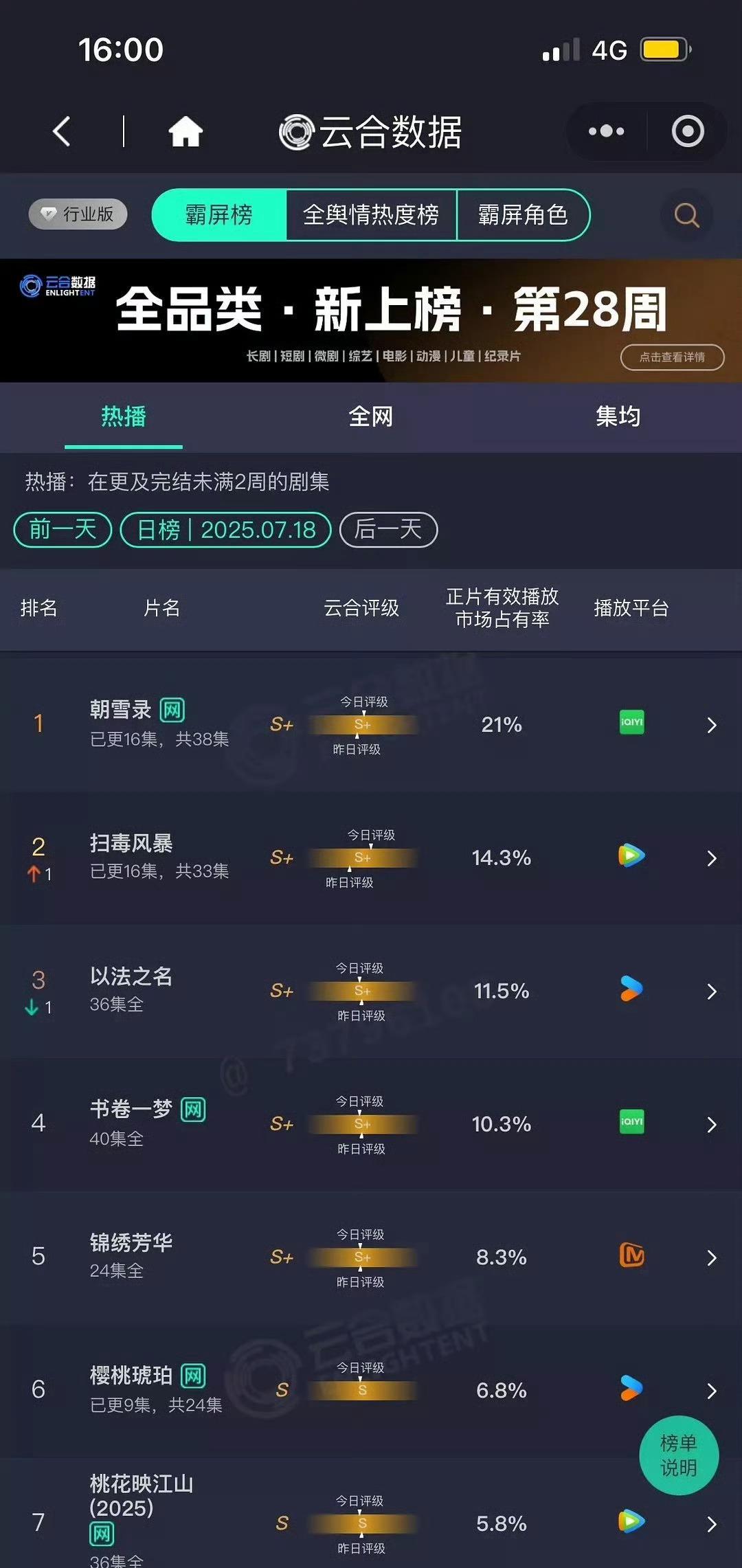
Task: Go back with the back arrow
Action: pyautogui.click(x=62, y=131)
